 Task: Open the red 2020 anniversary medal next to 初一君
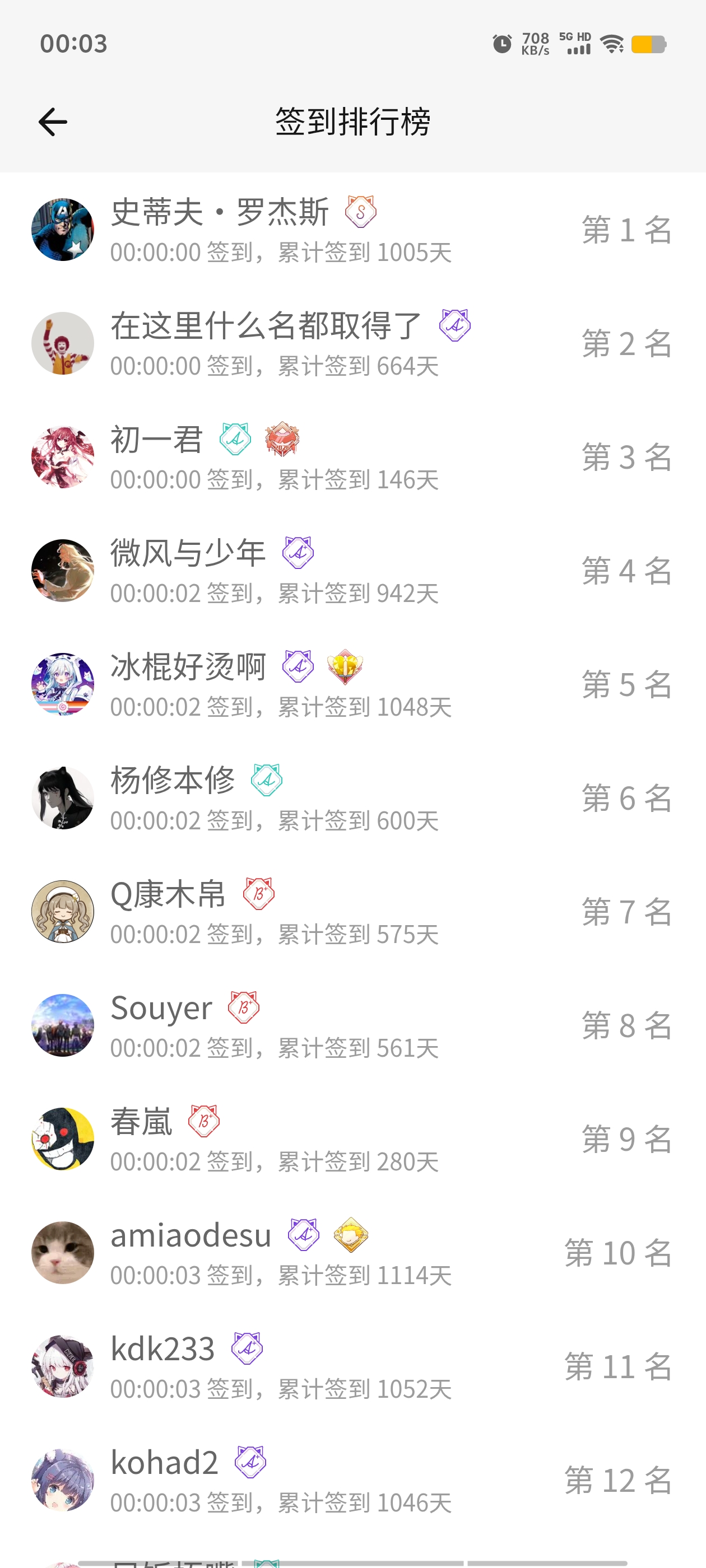point(281,440)
